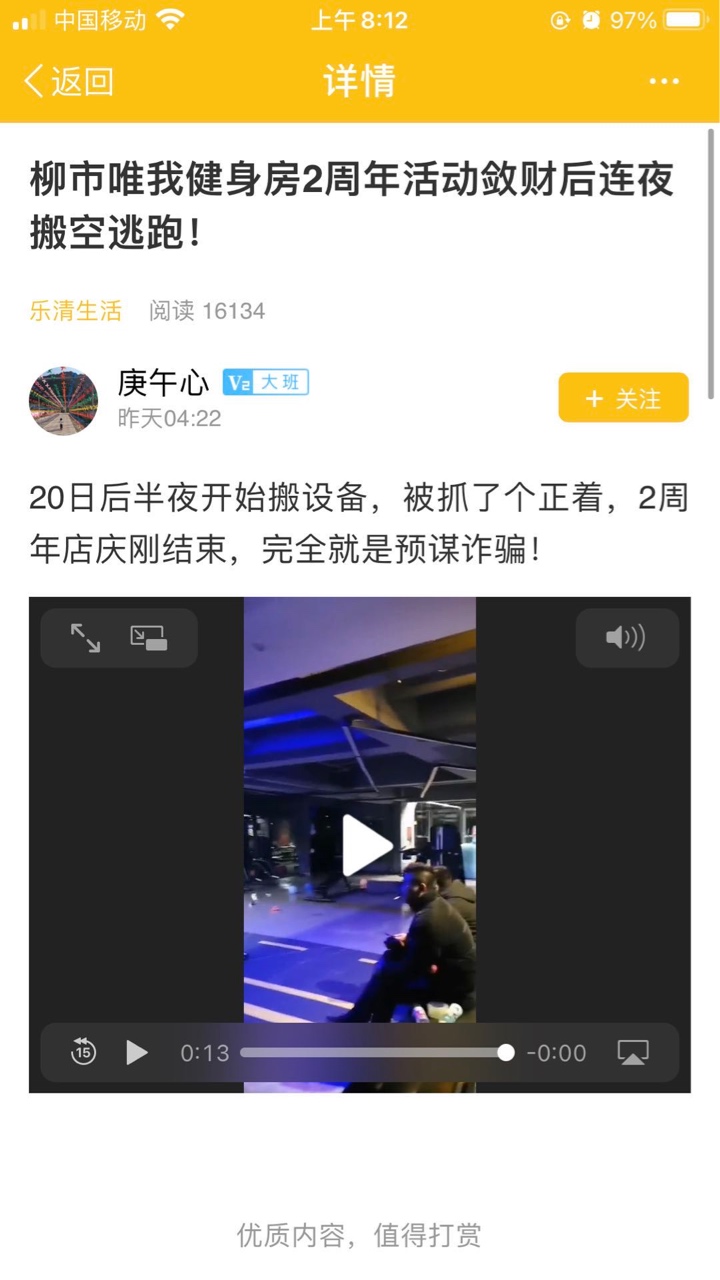Screen dimensions: 720x1280
Task: Rewind the video 15 seconds
Action: [84, 1052]
